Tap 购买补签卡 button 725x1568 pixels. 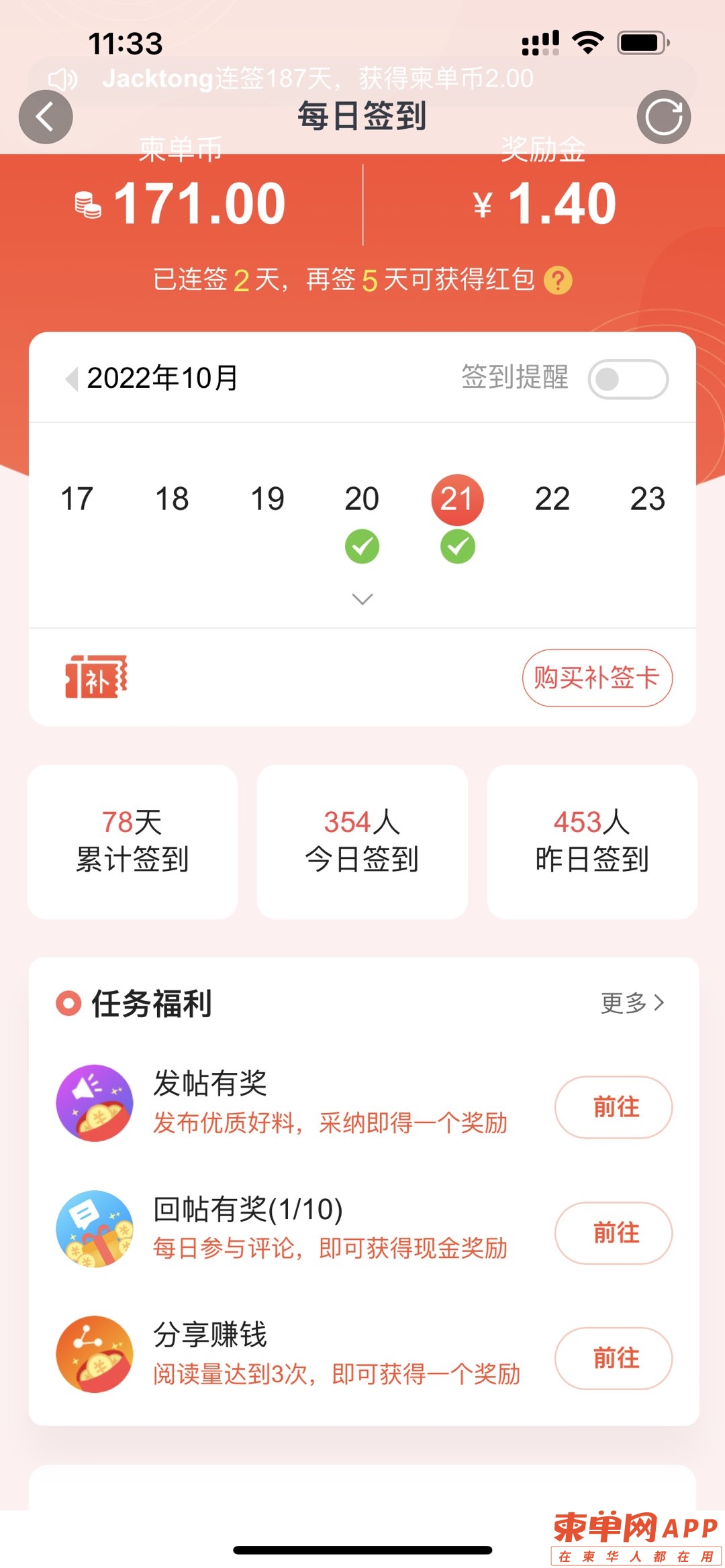tap(597, 678)
